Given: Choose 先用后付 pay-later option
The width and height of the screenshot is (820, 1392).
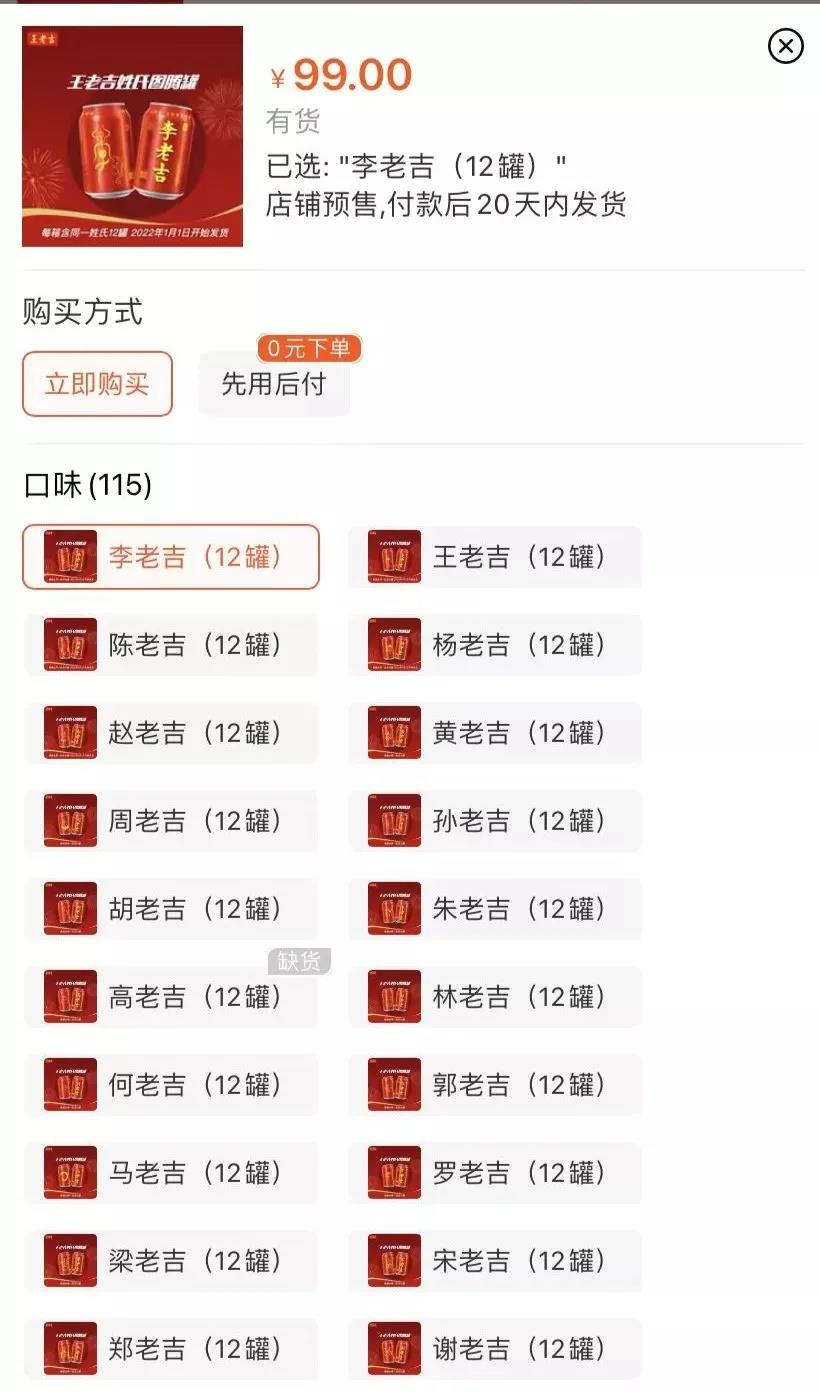Looking at the screenshot, I should point(274,384).
